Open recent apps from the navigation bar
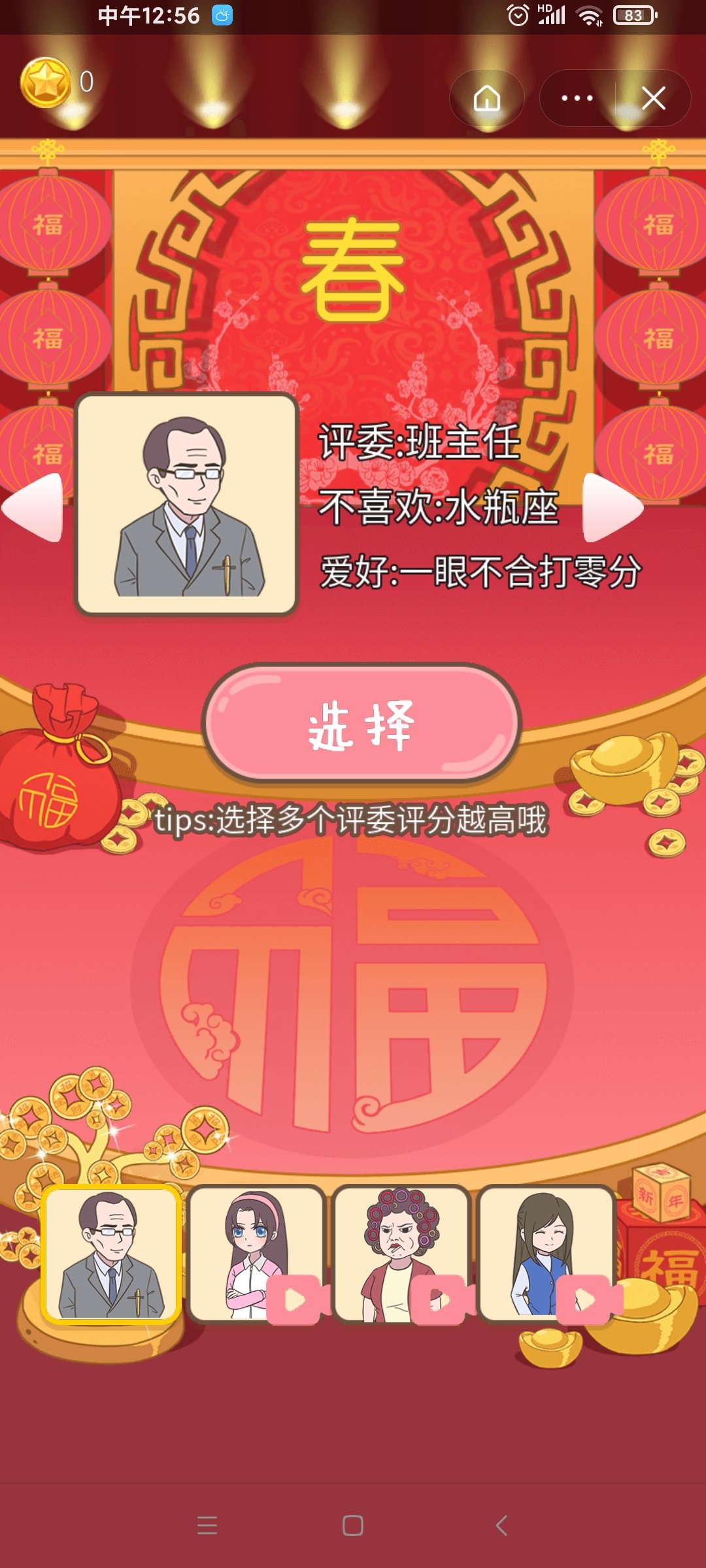This screenshot has height=1568, width=706. point(207,1526)
